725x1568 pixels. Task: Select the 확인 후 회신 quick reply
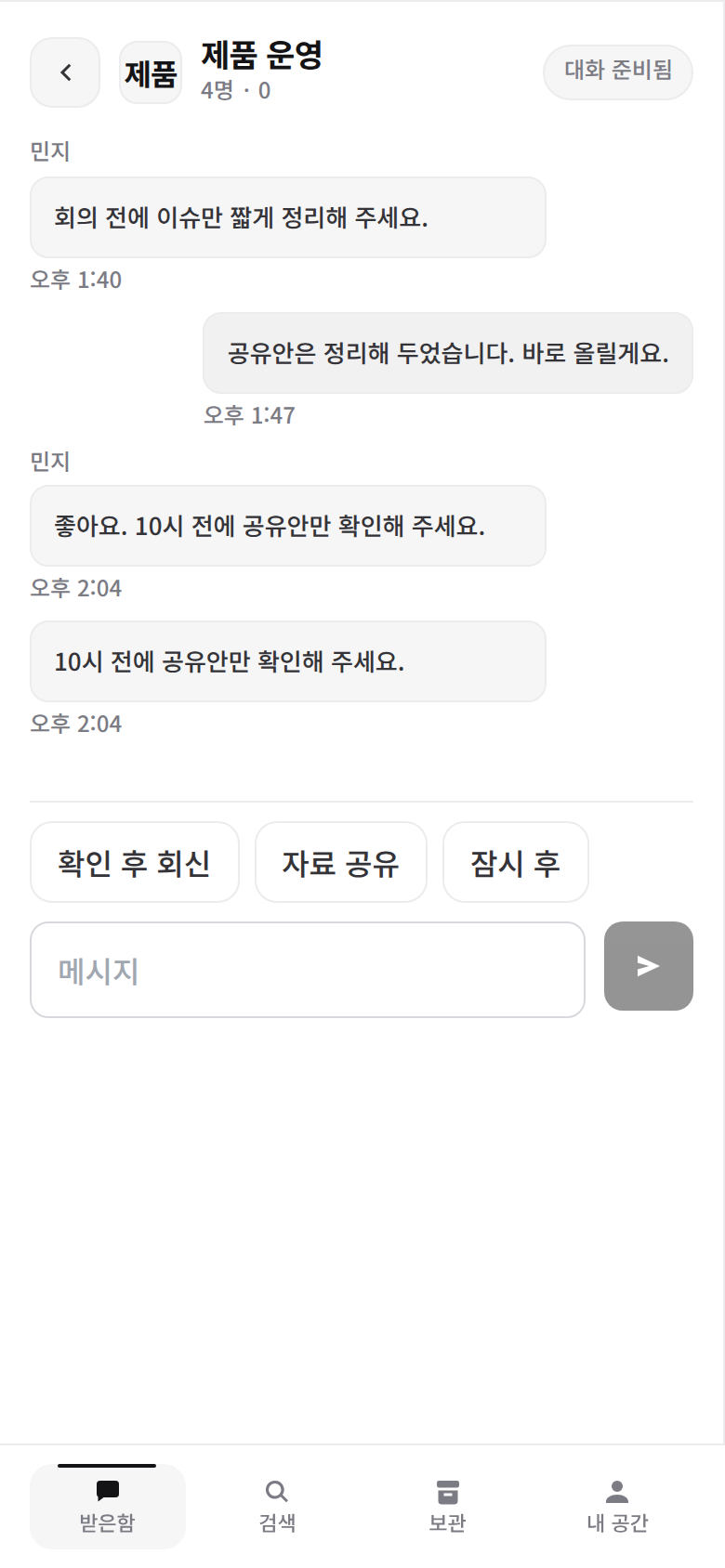[135, 862]
